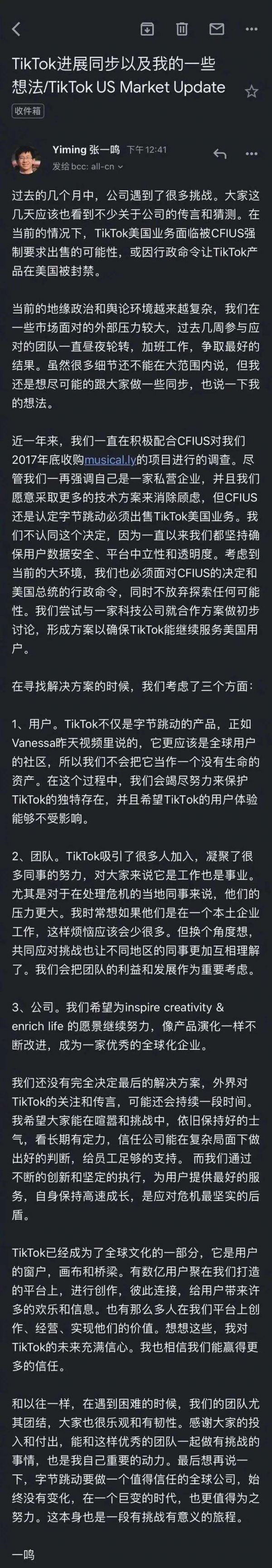The height and width of the screenshot is (1568, 272).
Task: Delete this email
Action: coord(181,29)
